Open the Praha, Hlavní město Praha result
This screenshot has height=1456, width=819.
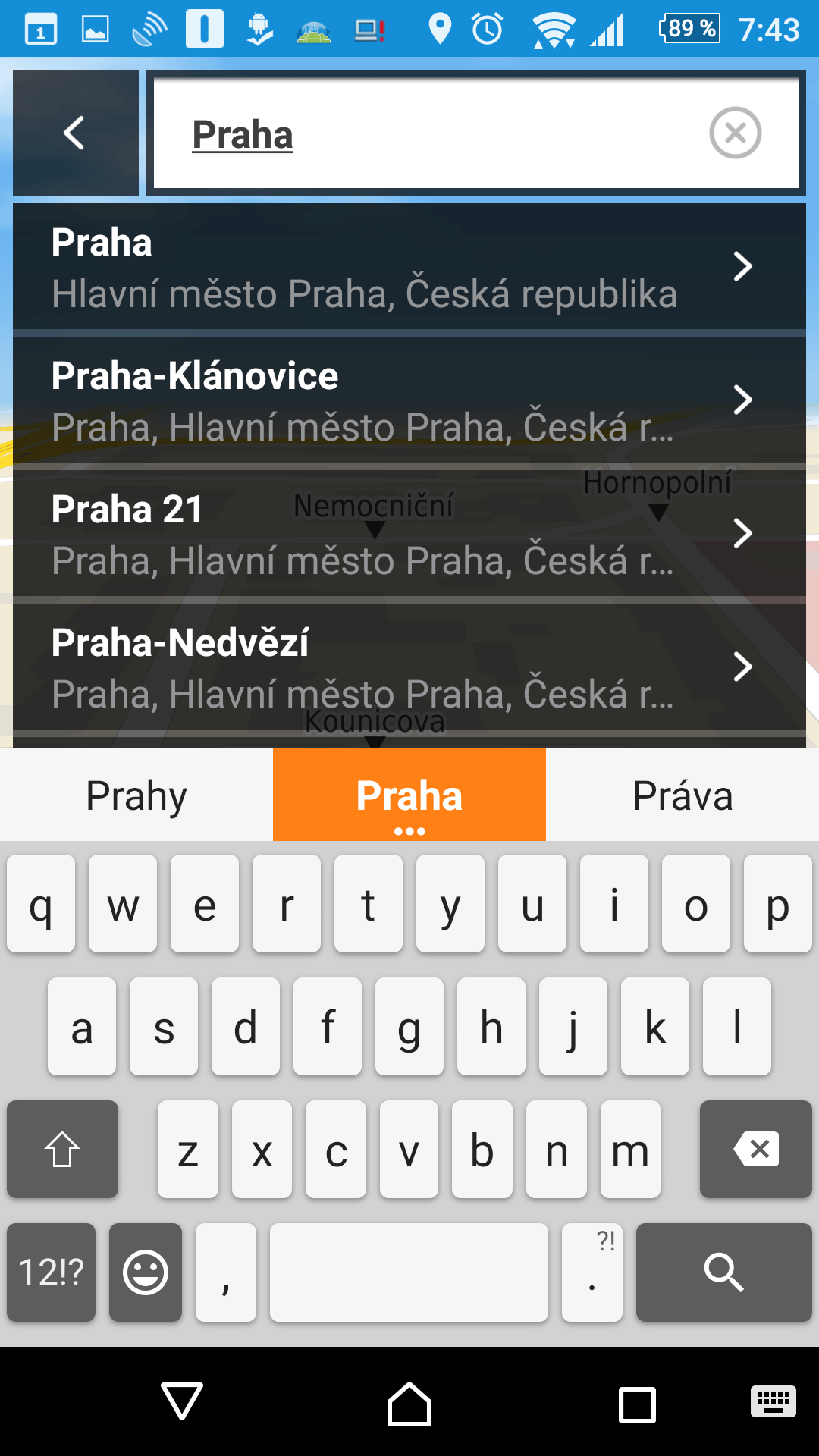[x=409, y=267]
